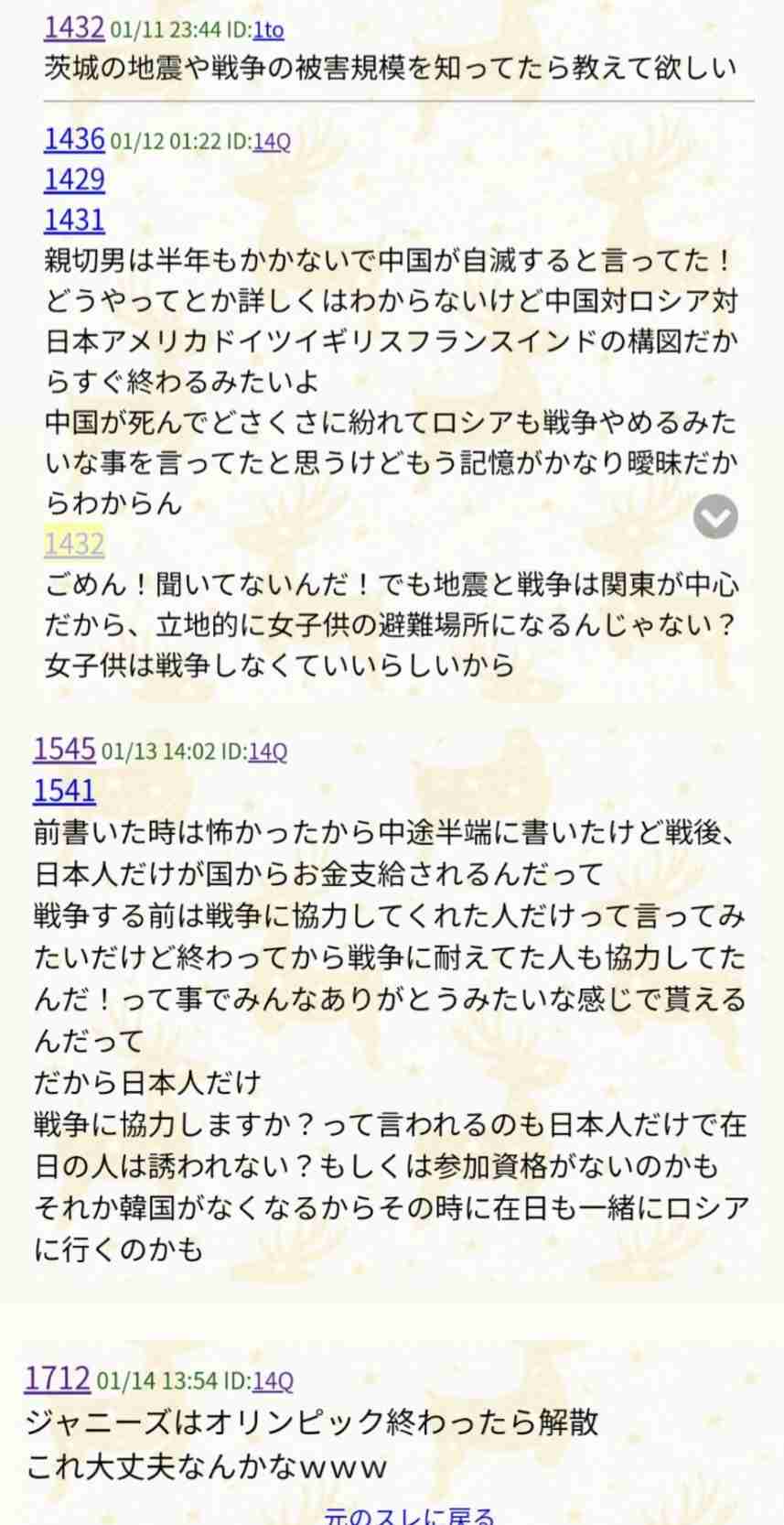Open post number link 1545
The width and height of the screenshot is (784, 1525).
click(x=62, y=749)
